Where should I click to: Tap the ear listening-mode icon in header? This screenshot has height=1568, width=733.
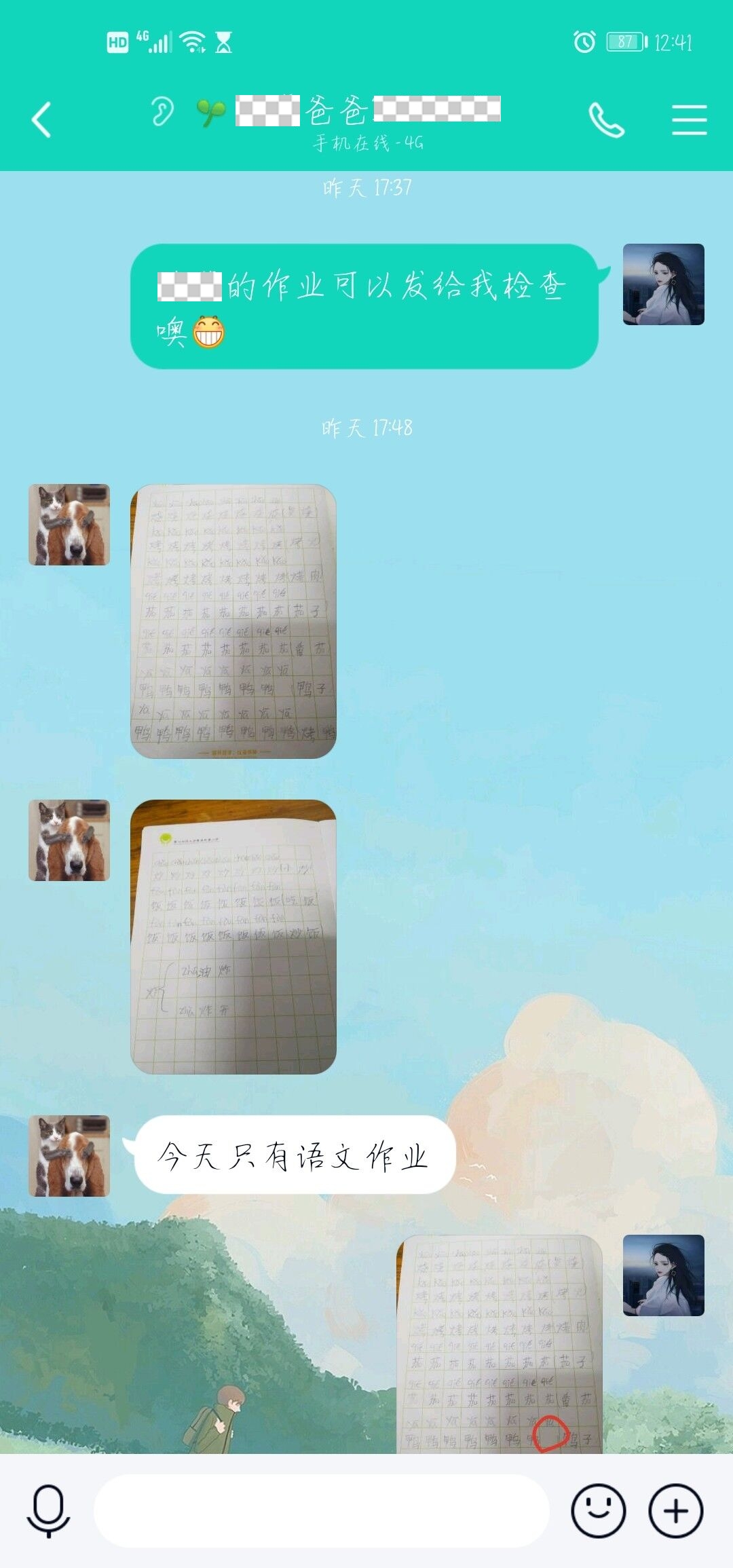[x=162, y=111]
